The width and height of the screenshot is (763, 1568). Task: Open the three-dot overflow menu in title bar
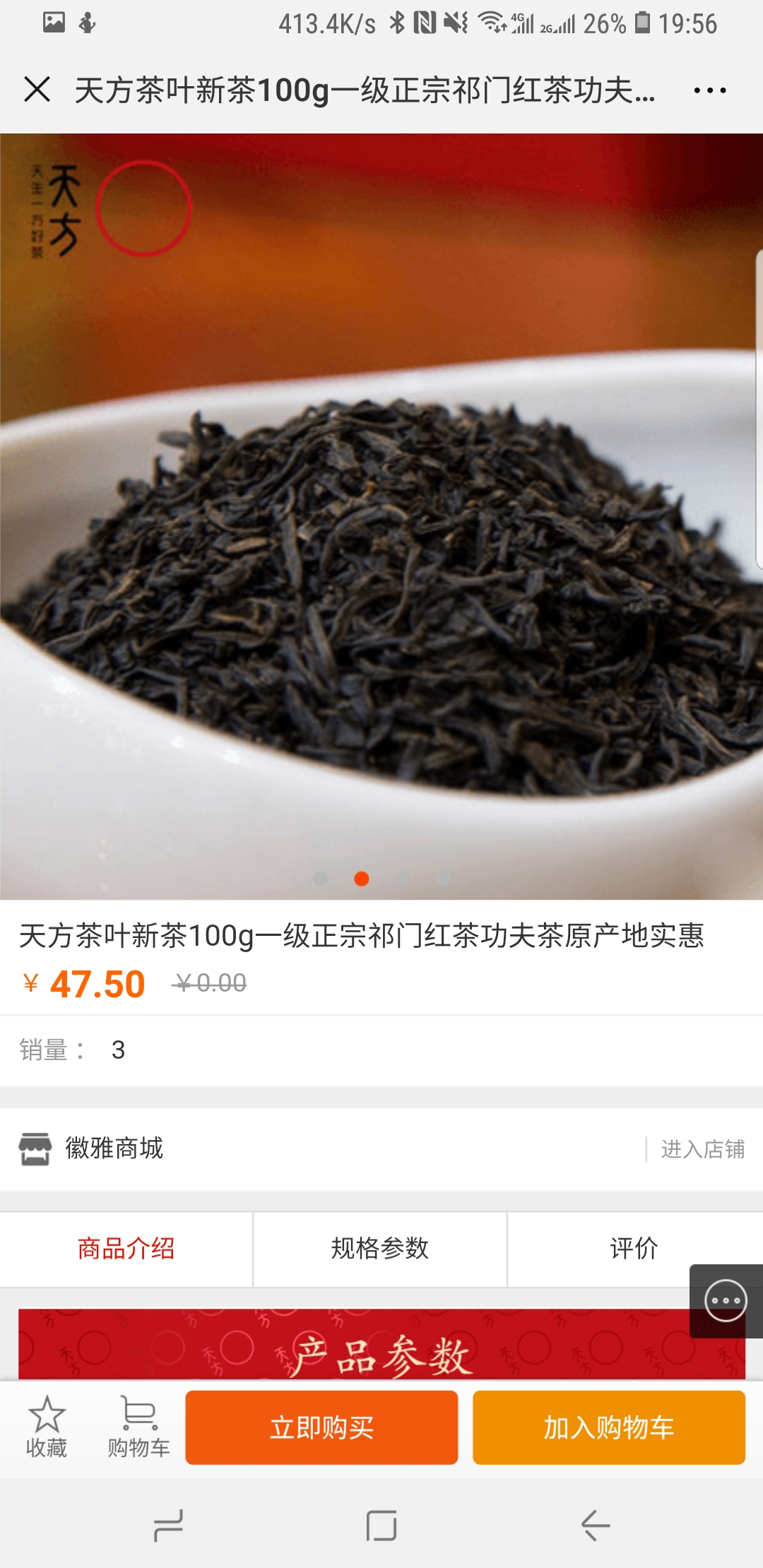click(x=709, y=90)
